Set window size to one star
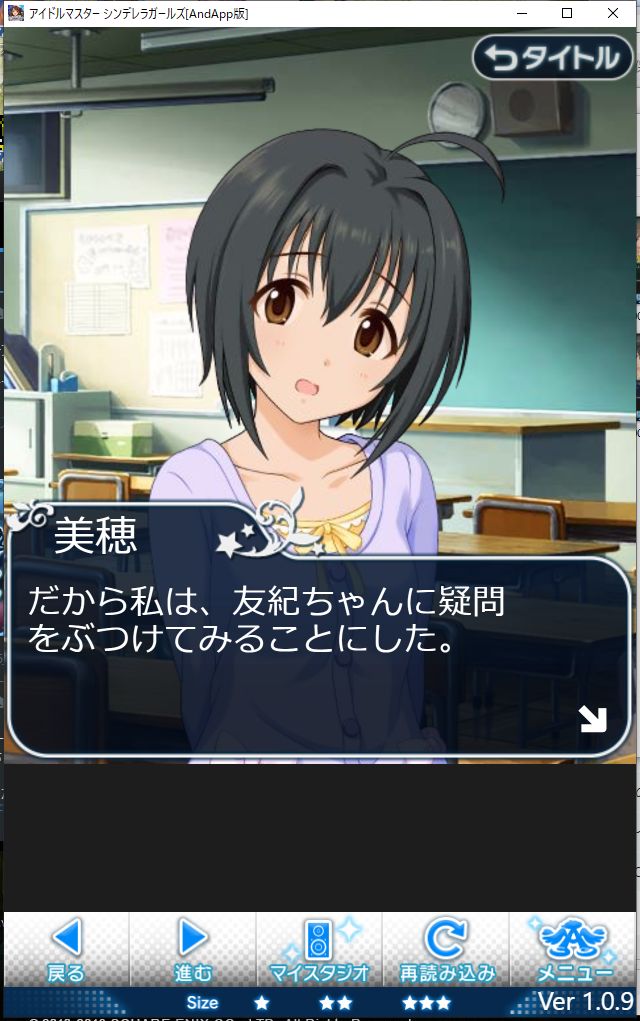The image size is (640, 1021). [261, 1002]
